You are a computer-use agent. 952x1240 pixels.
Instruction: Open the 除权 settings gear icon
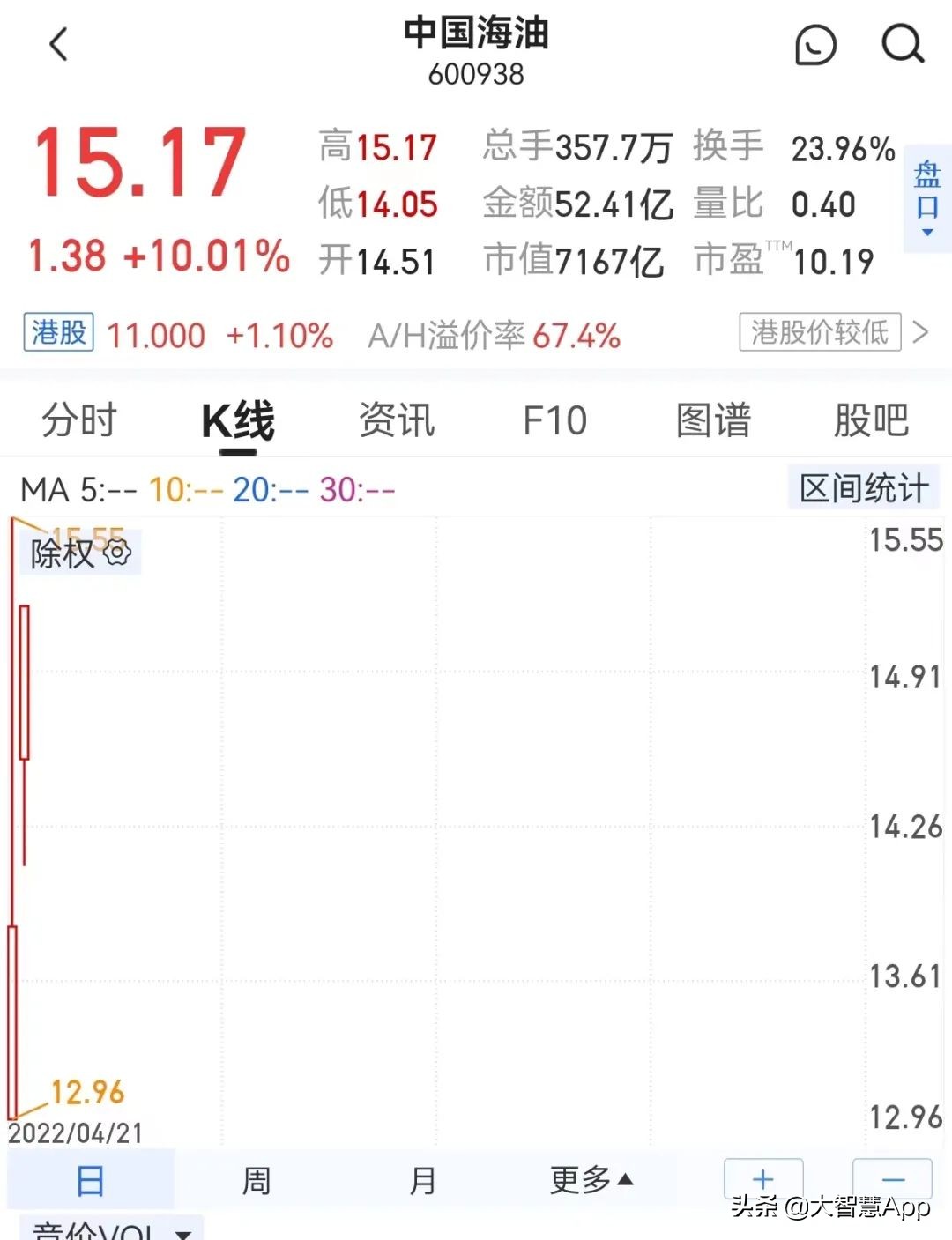(117, 553)
